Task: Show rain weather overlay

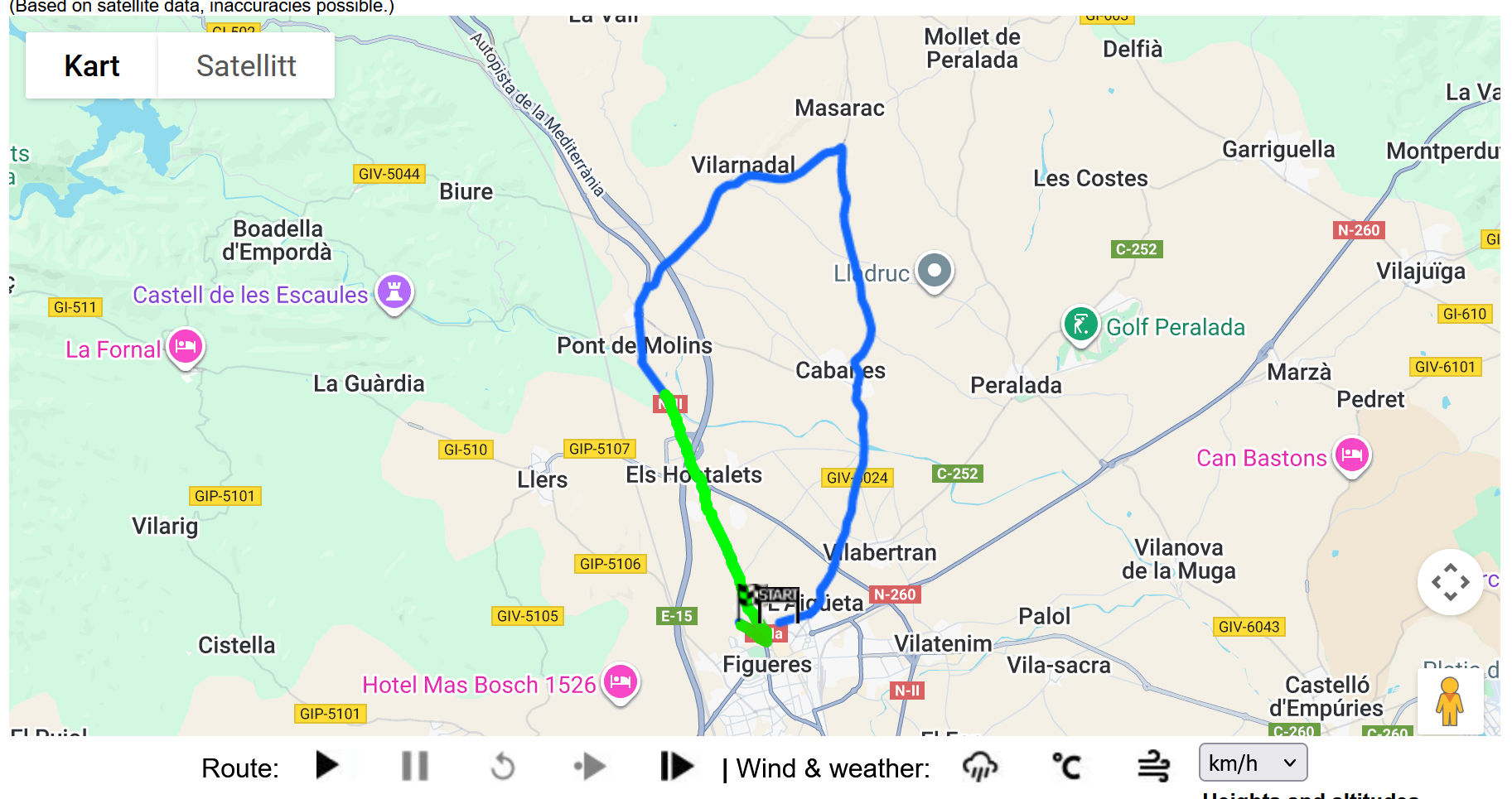Action: pos(980,766)
